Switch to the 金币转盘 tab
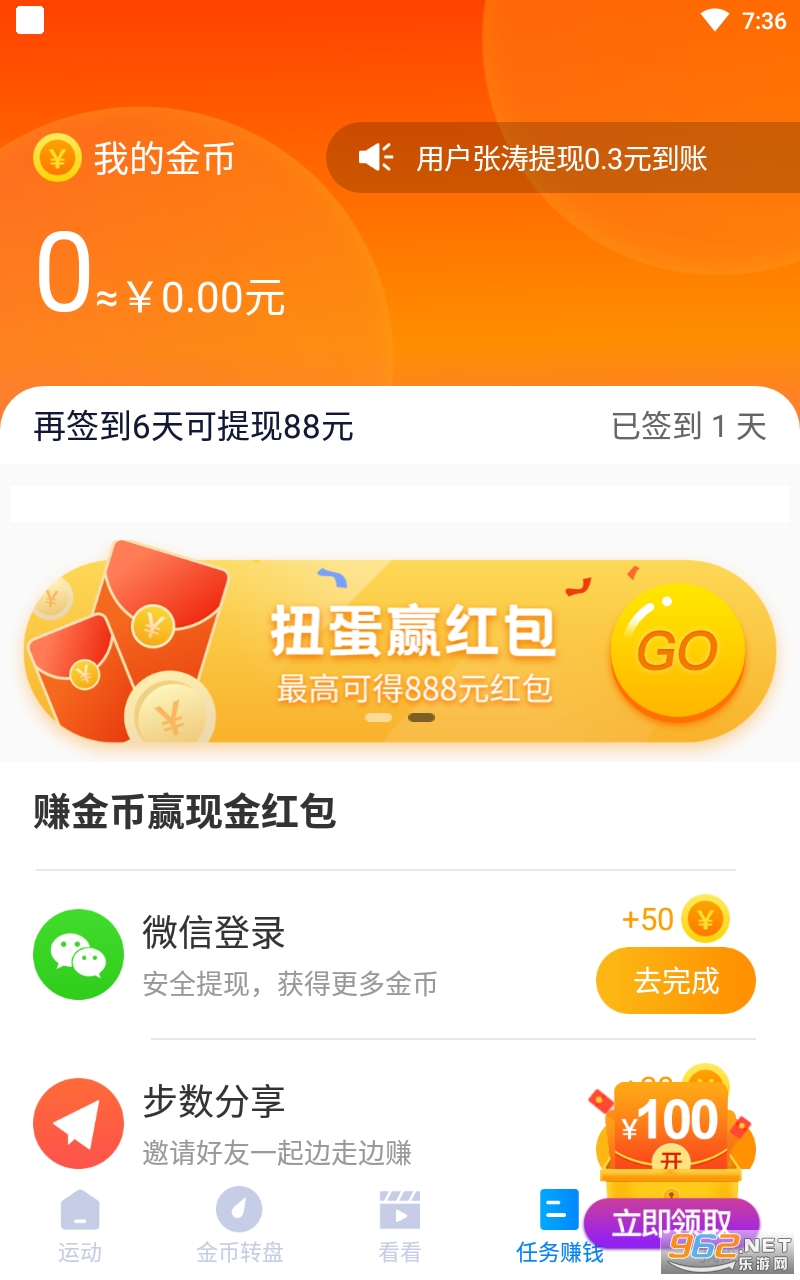 240,1224
